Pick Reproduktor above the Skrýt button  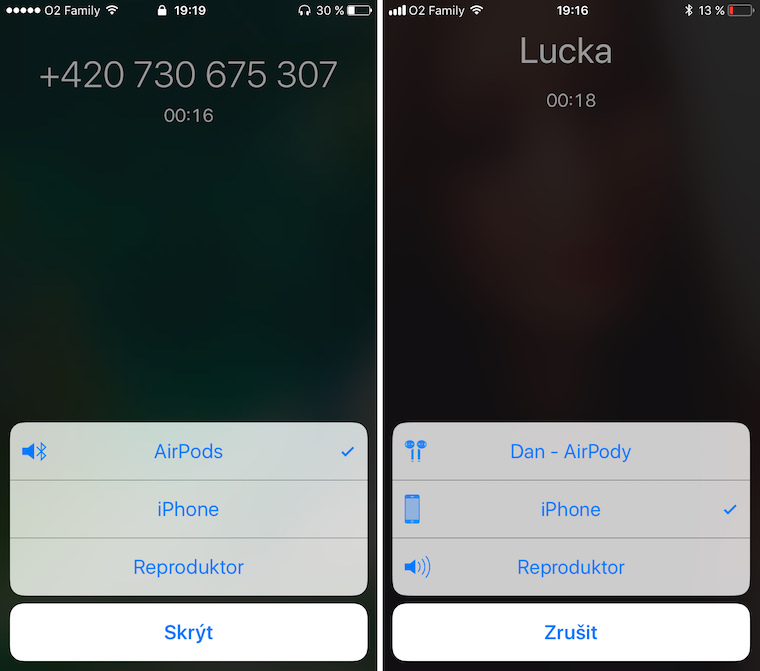(x=188, y=567)
